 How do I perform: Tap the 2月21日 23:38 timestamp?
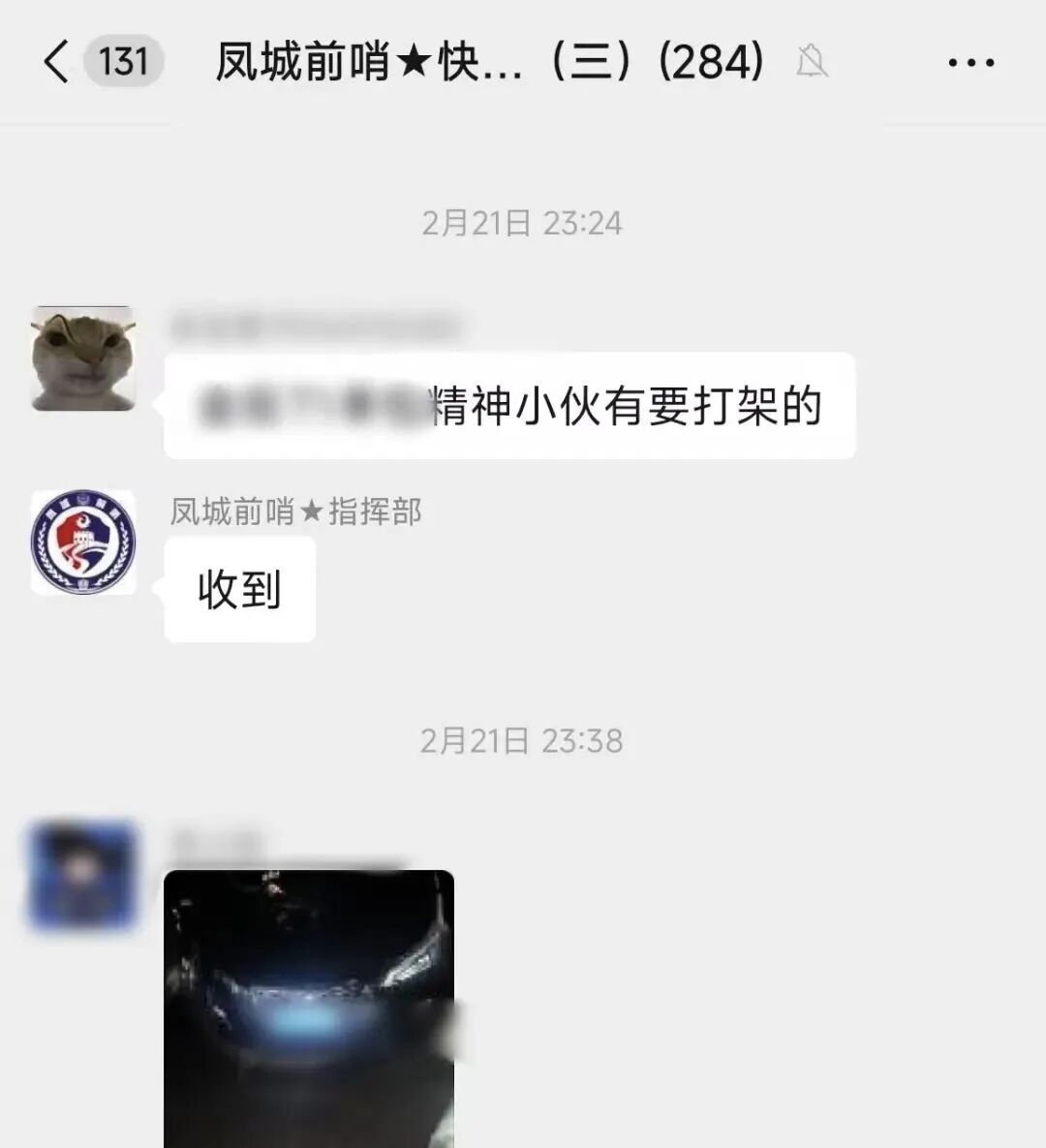tap(523, 741)
